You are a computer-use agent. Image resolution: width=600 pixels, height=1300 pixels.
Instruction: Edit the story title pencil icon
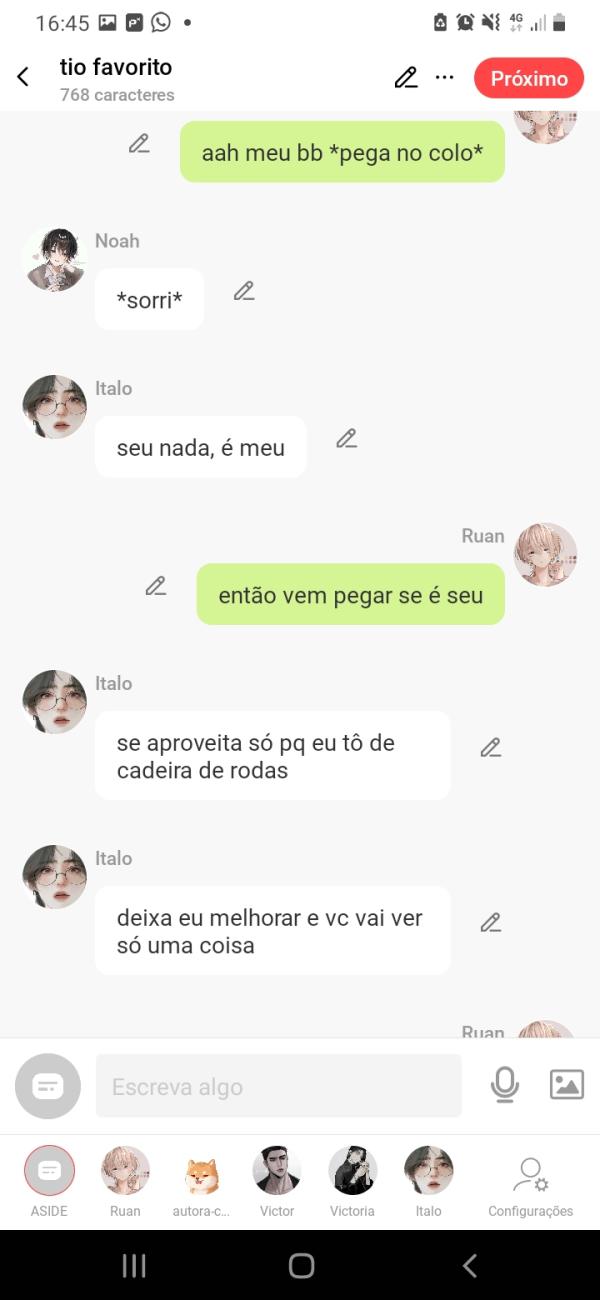[405, 78]
